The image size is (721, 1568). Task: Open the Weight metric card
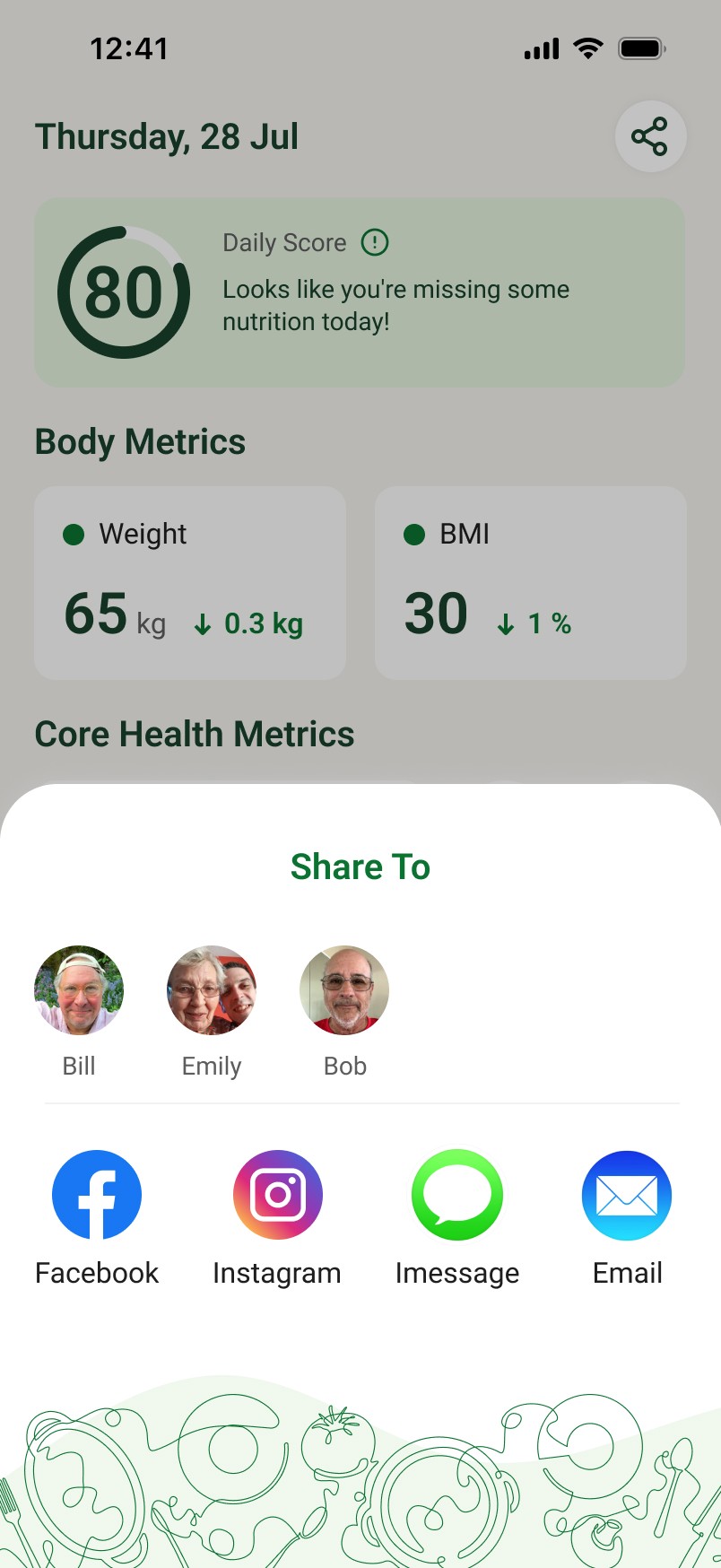pos(190,583)
